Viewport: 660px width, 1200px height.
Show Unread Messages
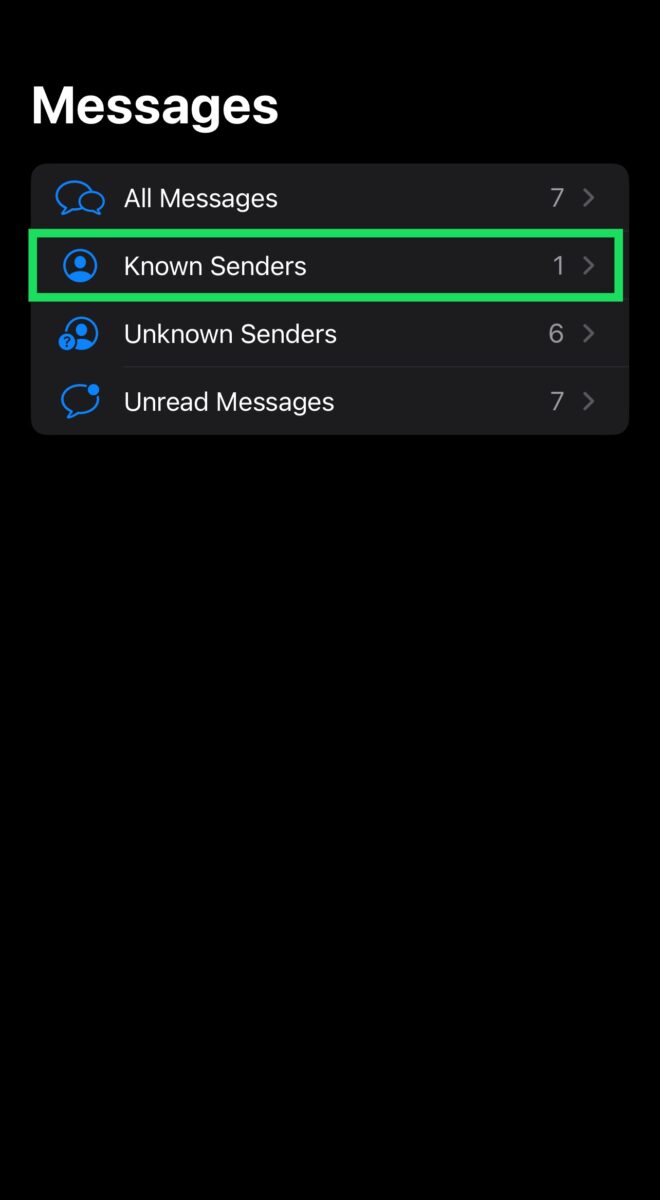coord(330,401)
